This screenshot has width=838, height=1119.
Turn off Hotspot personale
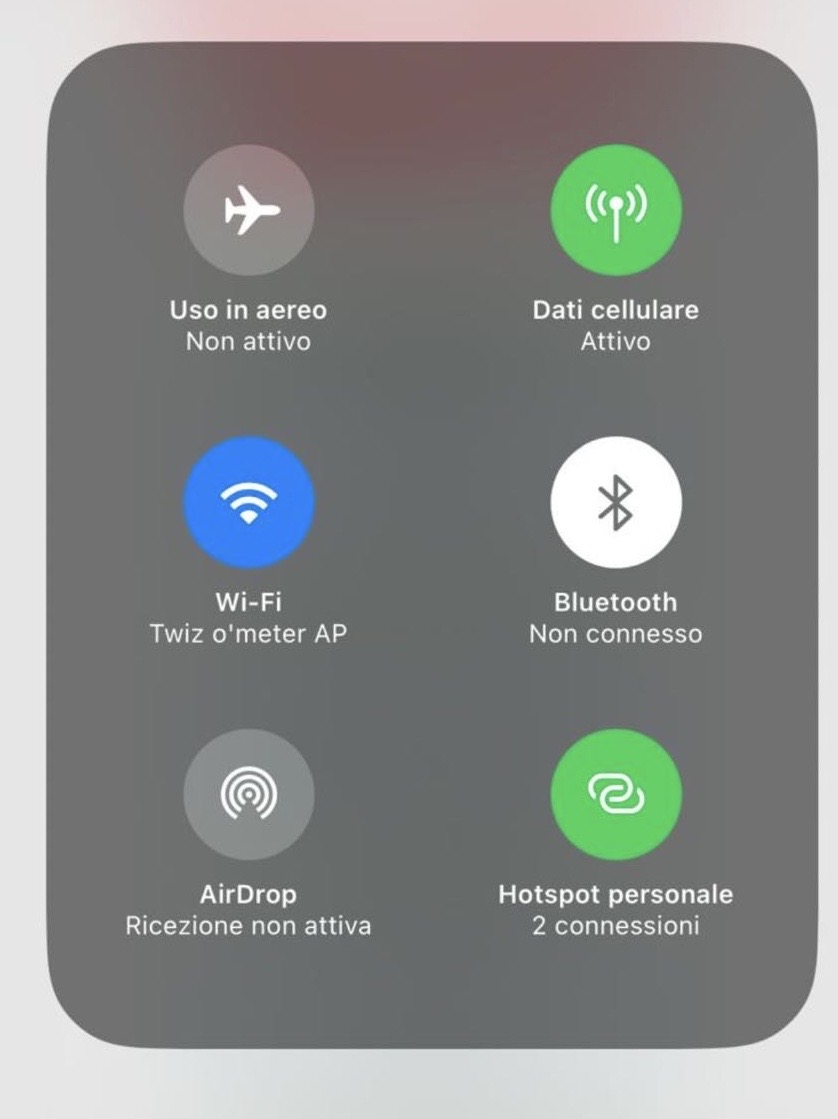click(616, 794)
